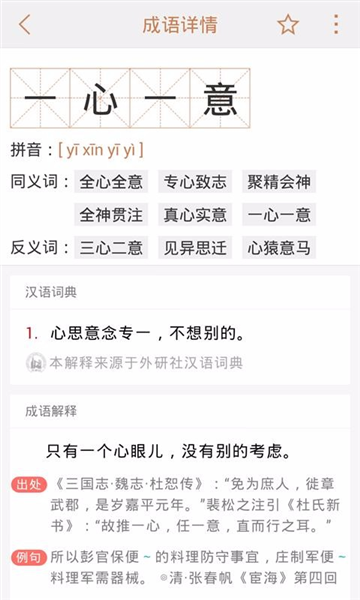View the synonym 全神贯注

click(111, 215)
